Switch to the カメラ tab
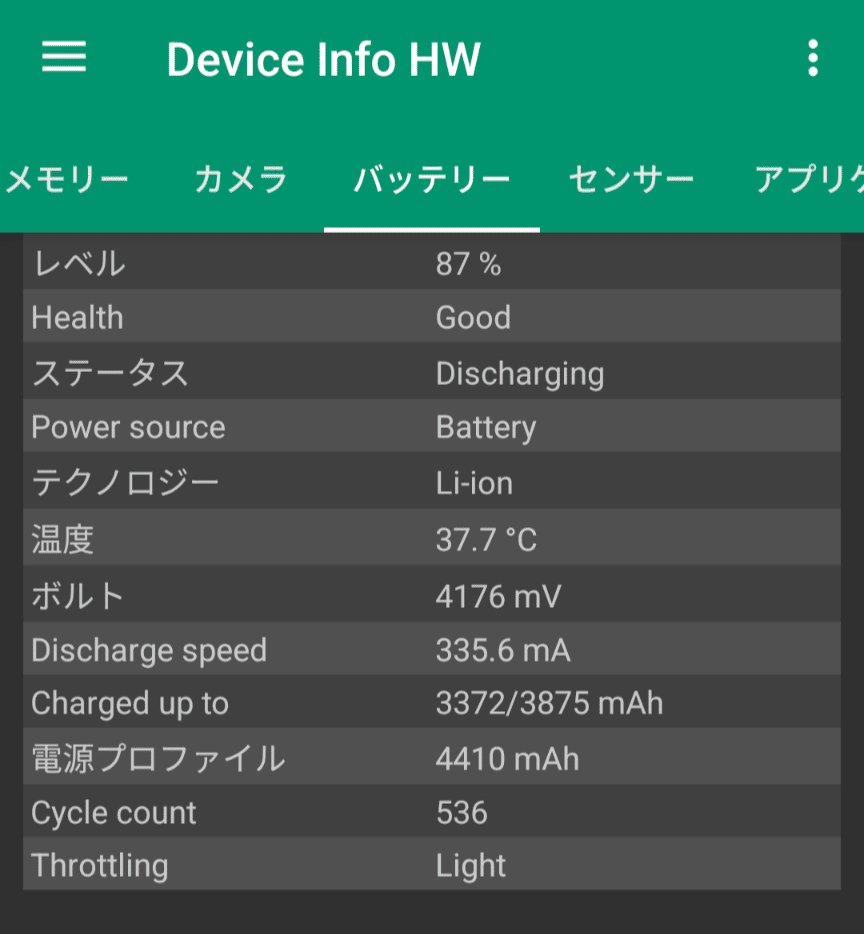 point(240,180)
